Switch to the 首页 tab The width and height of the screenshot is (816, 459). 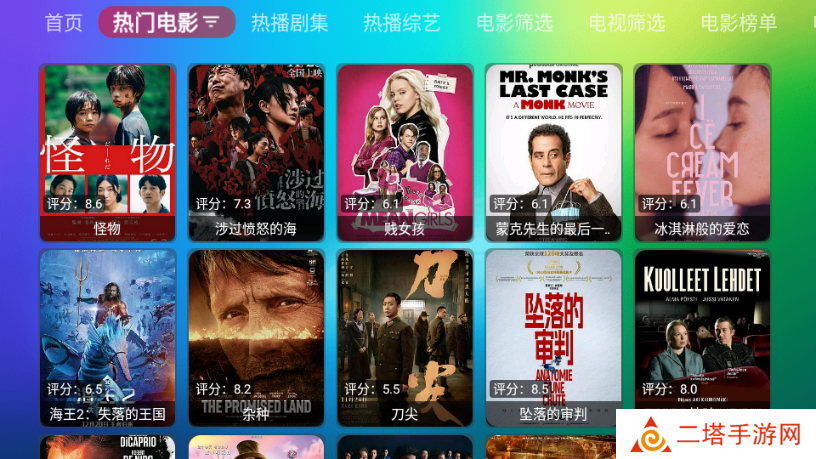[64, 22]
